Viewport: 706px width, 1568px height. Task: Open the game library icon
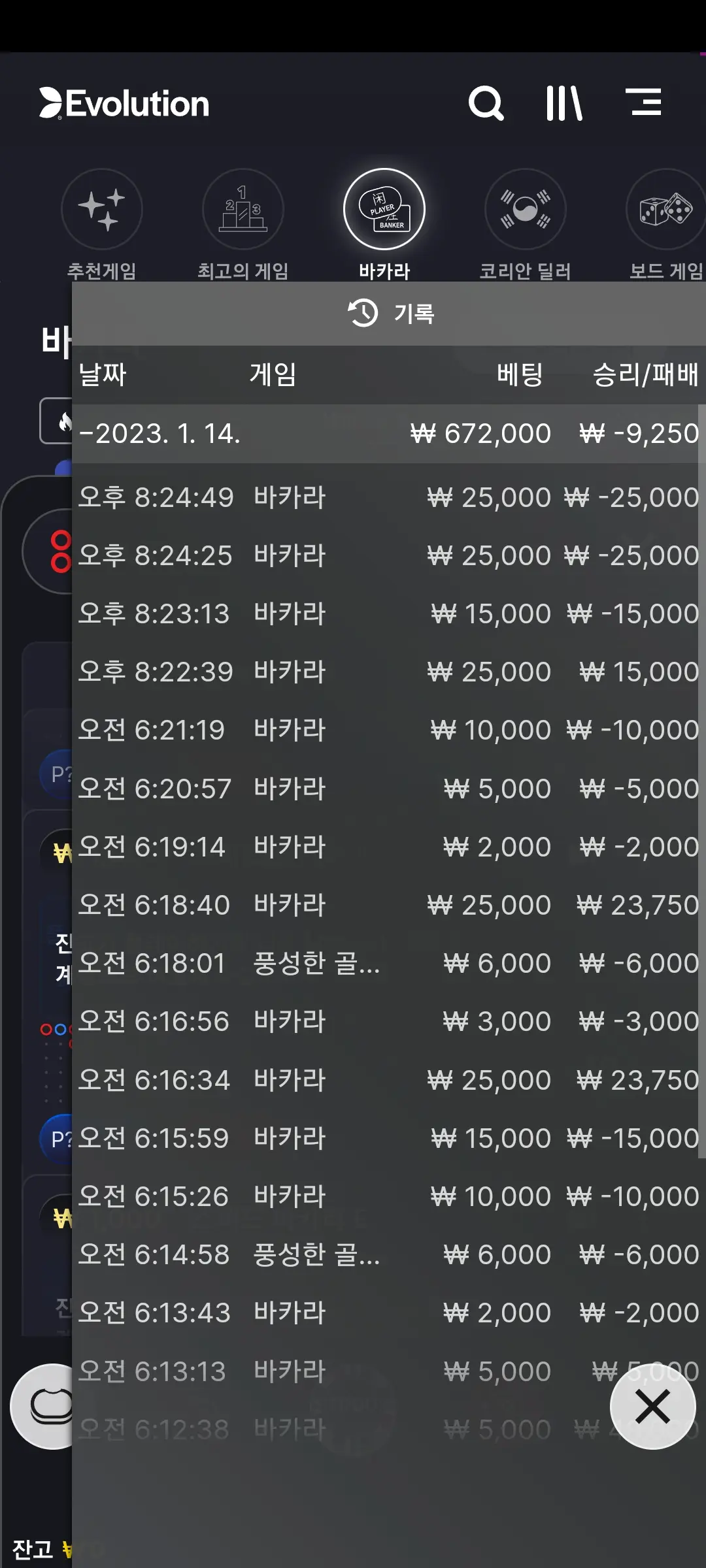click(x=564, y=103)
